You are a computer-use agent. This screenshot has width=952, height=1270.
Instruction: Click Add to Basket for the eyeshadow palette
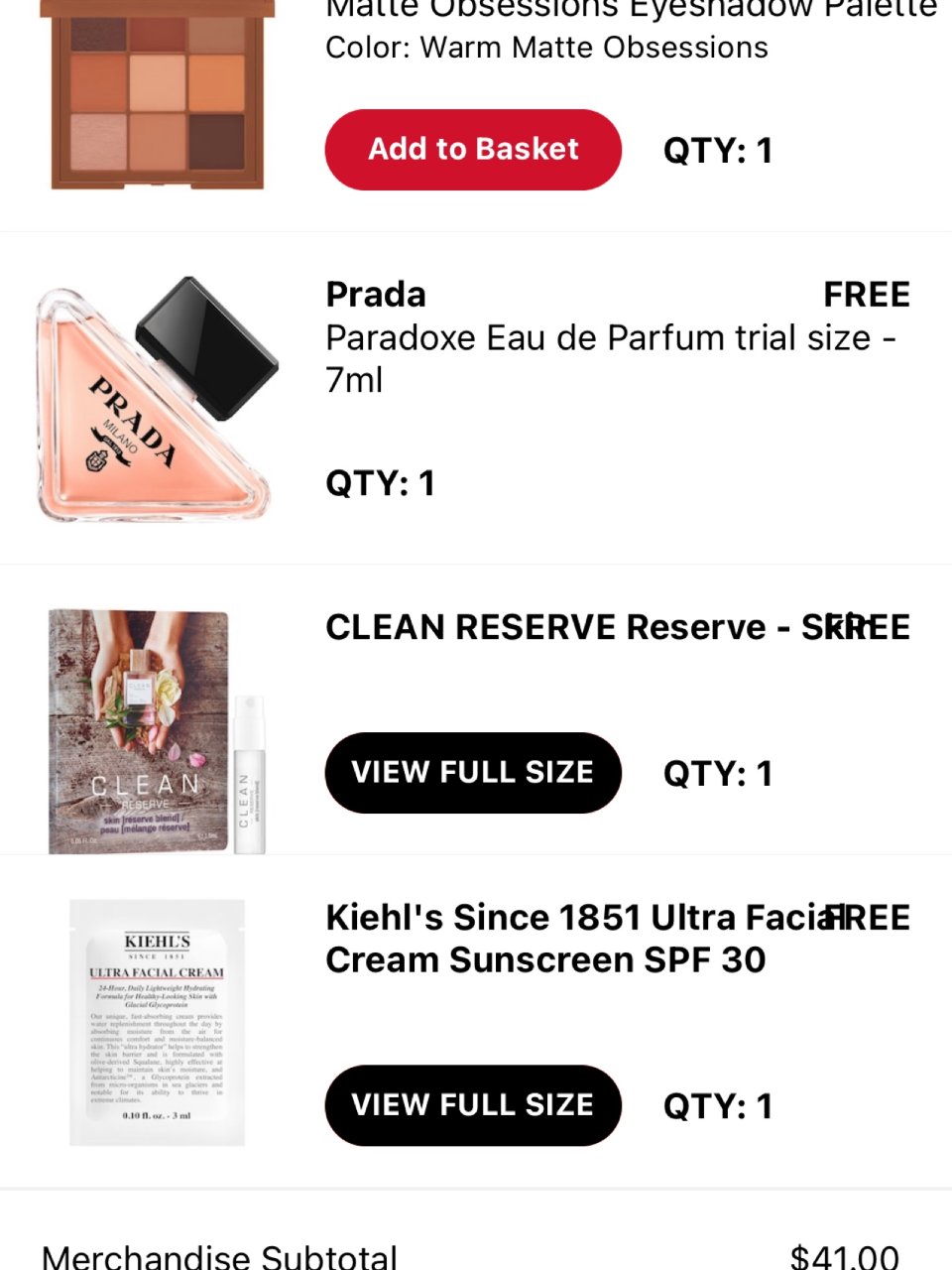tap(472, 149)
